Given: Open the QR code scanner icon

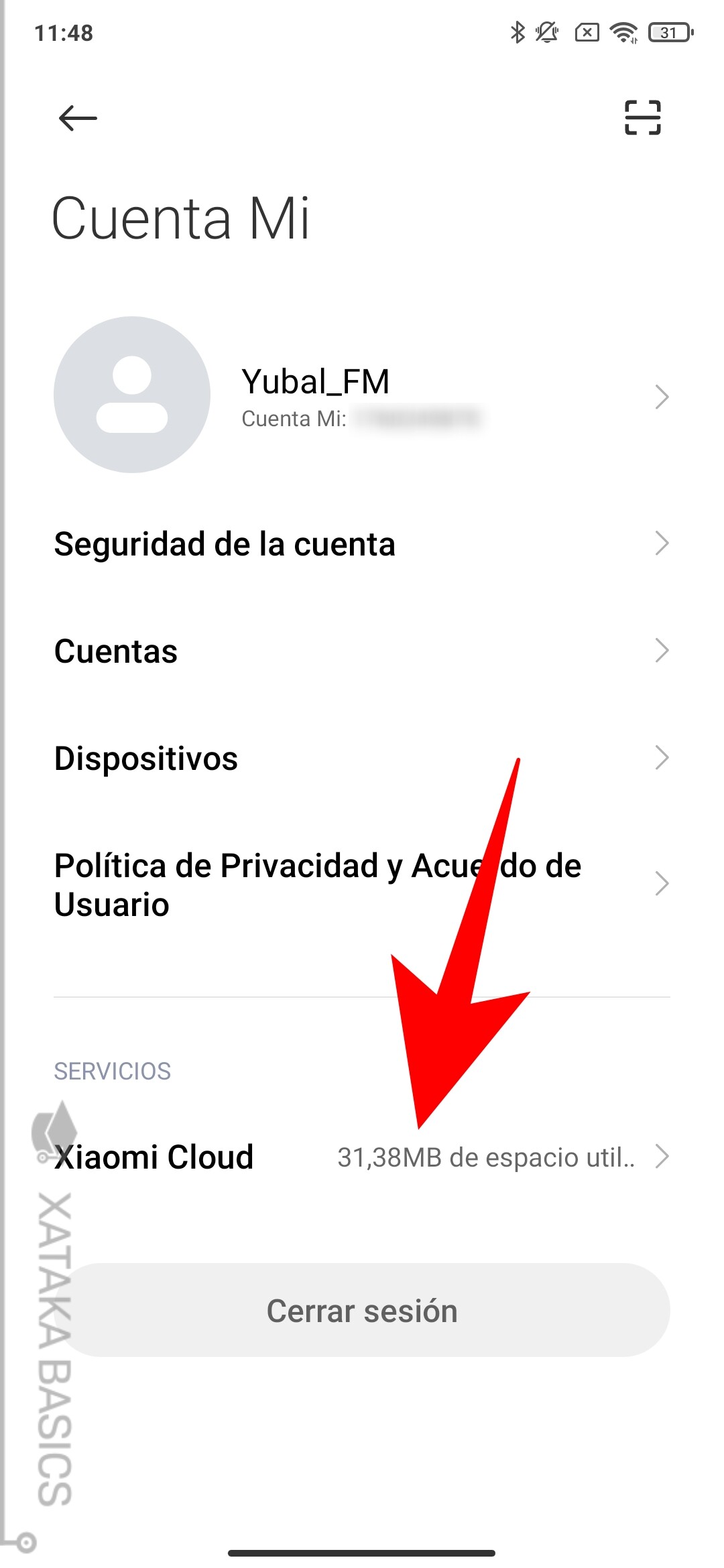Looking at the screenshot, I should pyautogui.click(x=642, y=117).
